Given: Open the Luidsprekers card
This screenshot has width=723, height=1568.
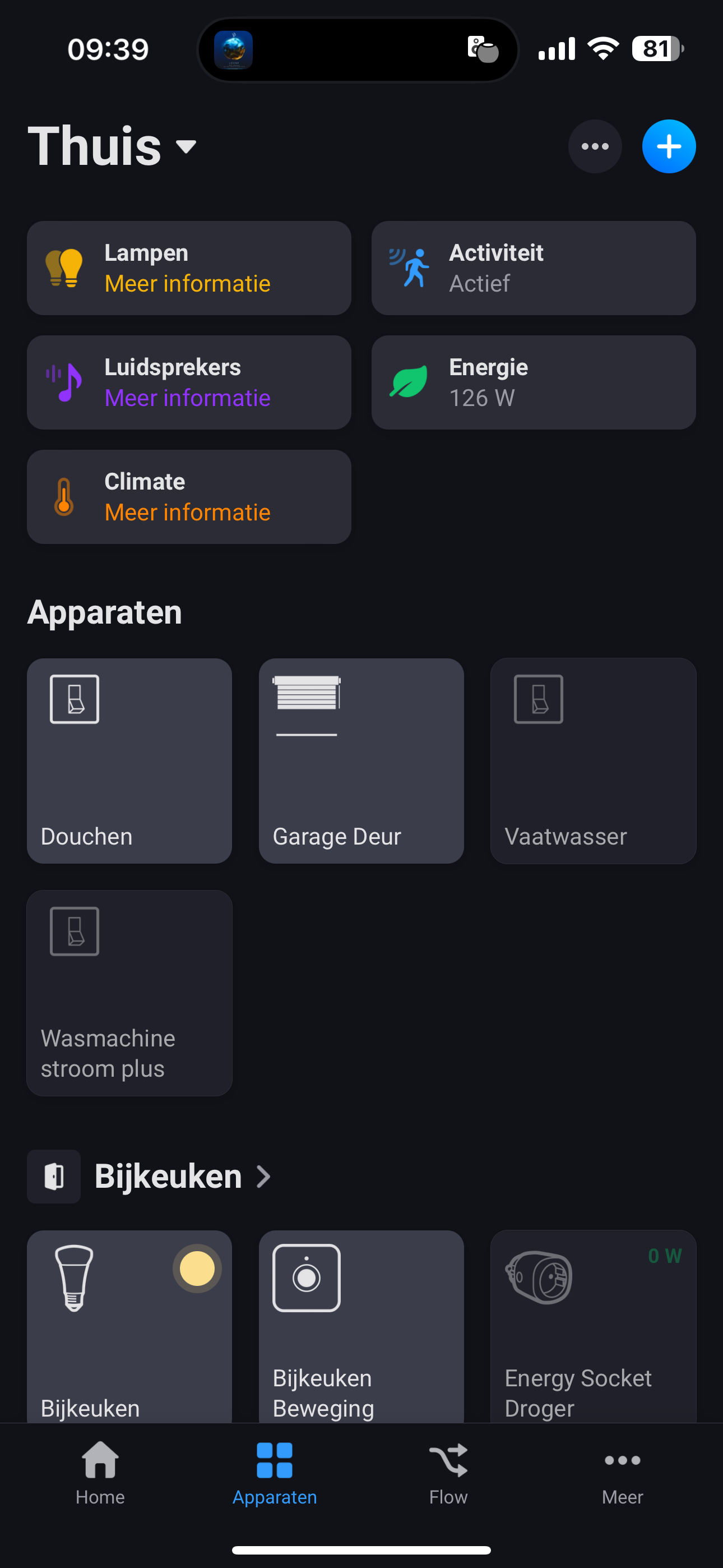Looking at the screenshot, I should point(189,382).
